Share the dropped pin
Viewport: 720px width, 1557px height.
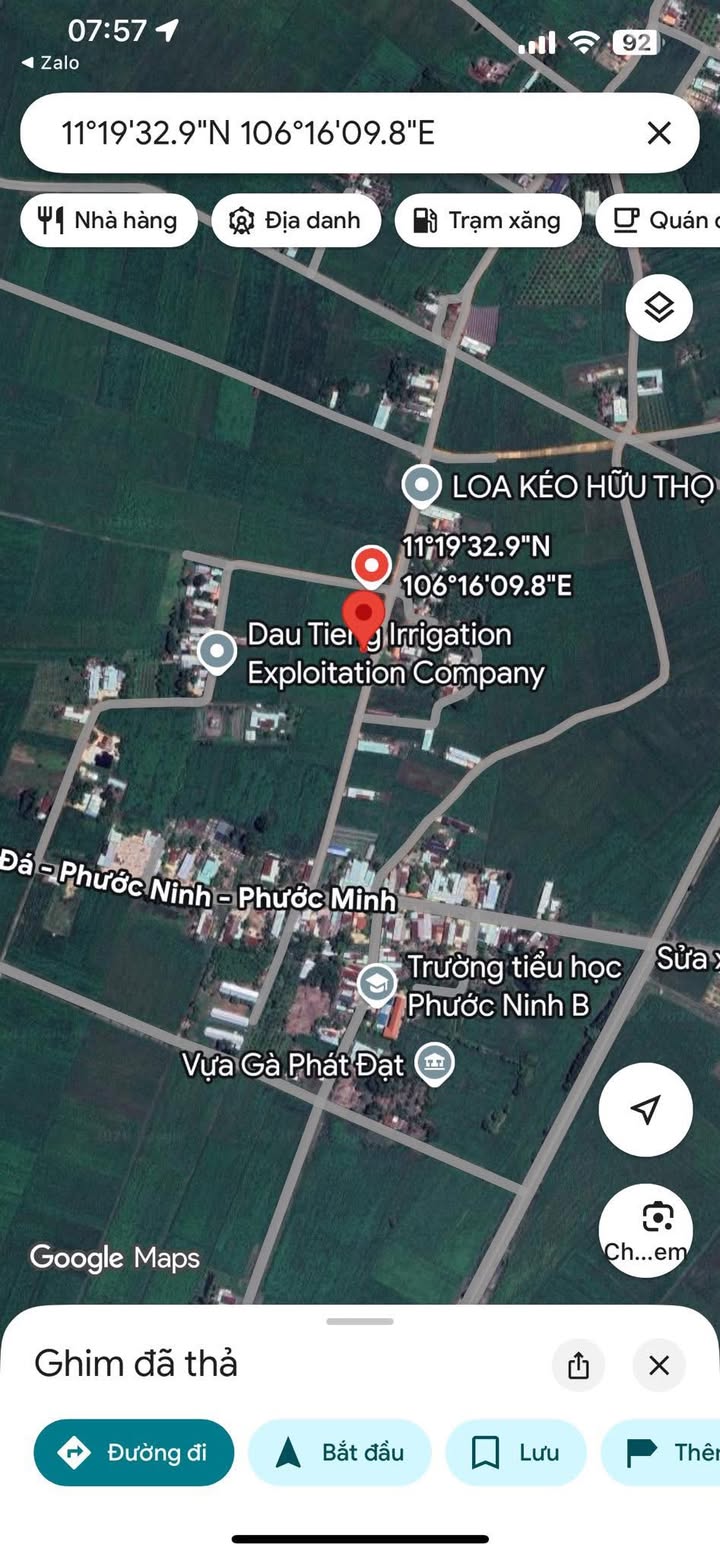(x=578, y=1365)
